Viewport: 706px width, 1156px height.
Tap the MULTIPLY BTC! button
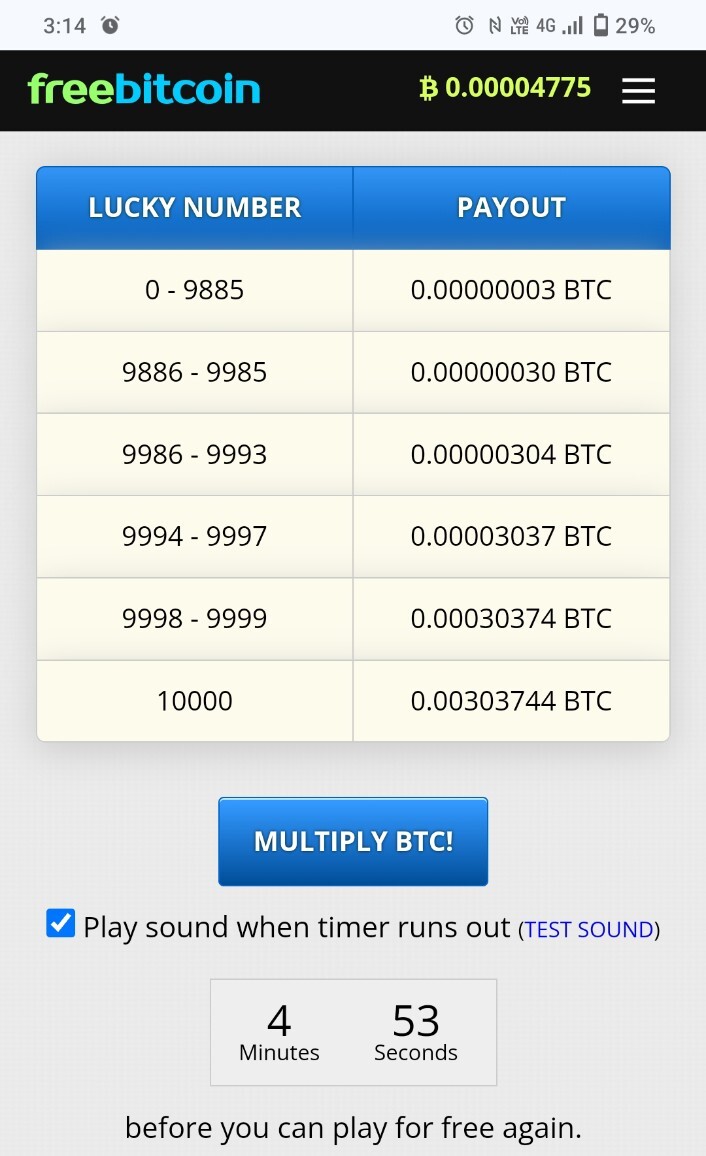353,841
